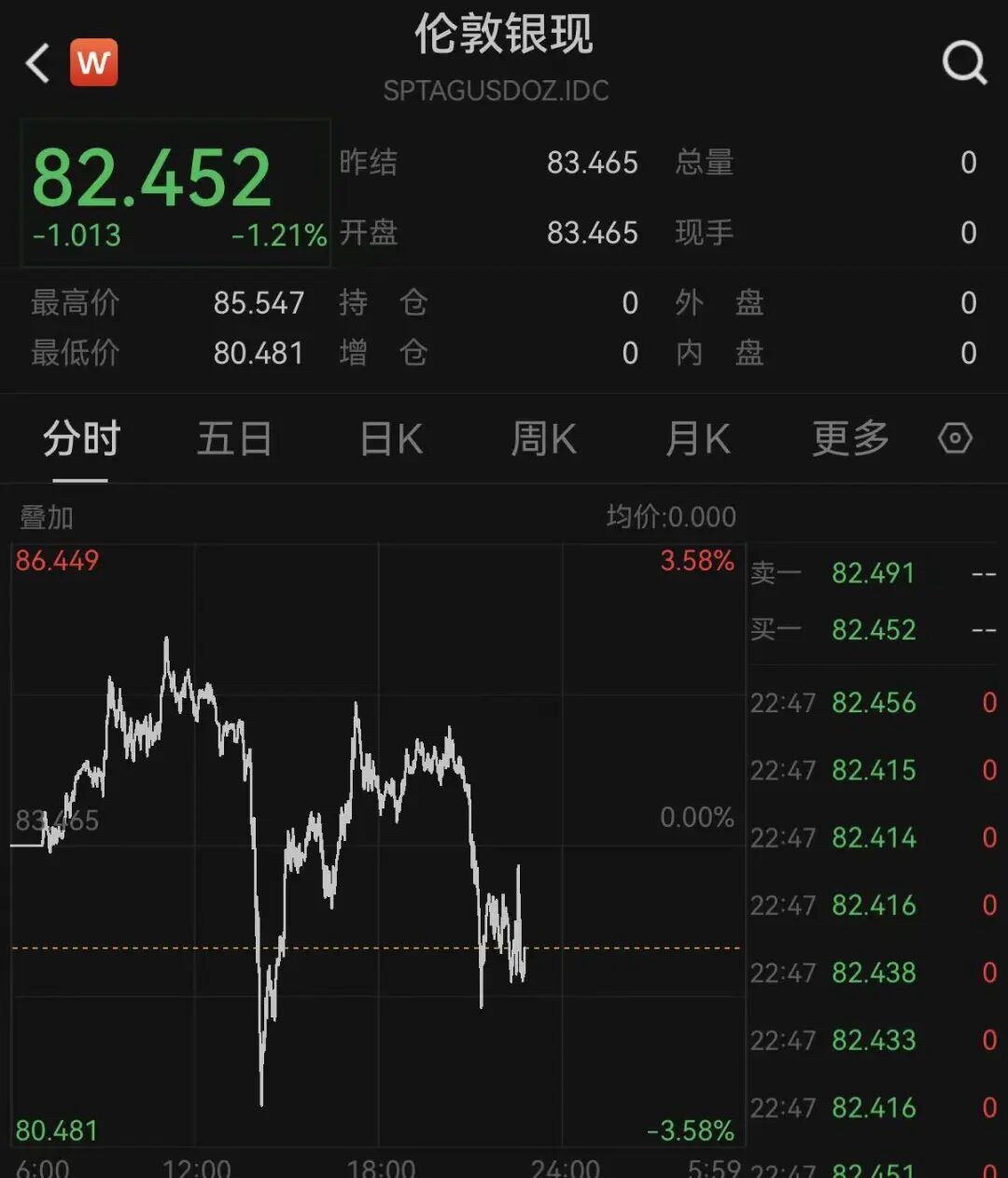Open chart settings hexagon icon

tap(955, 439)
